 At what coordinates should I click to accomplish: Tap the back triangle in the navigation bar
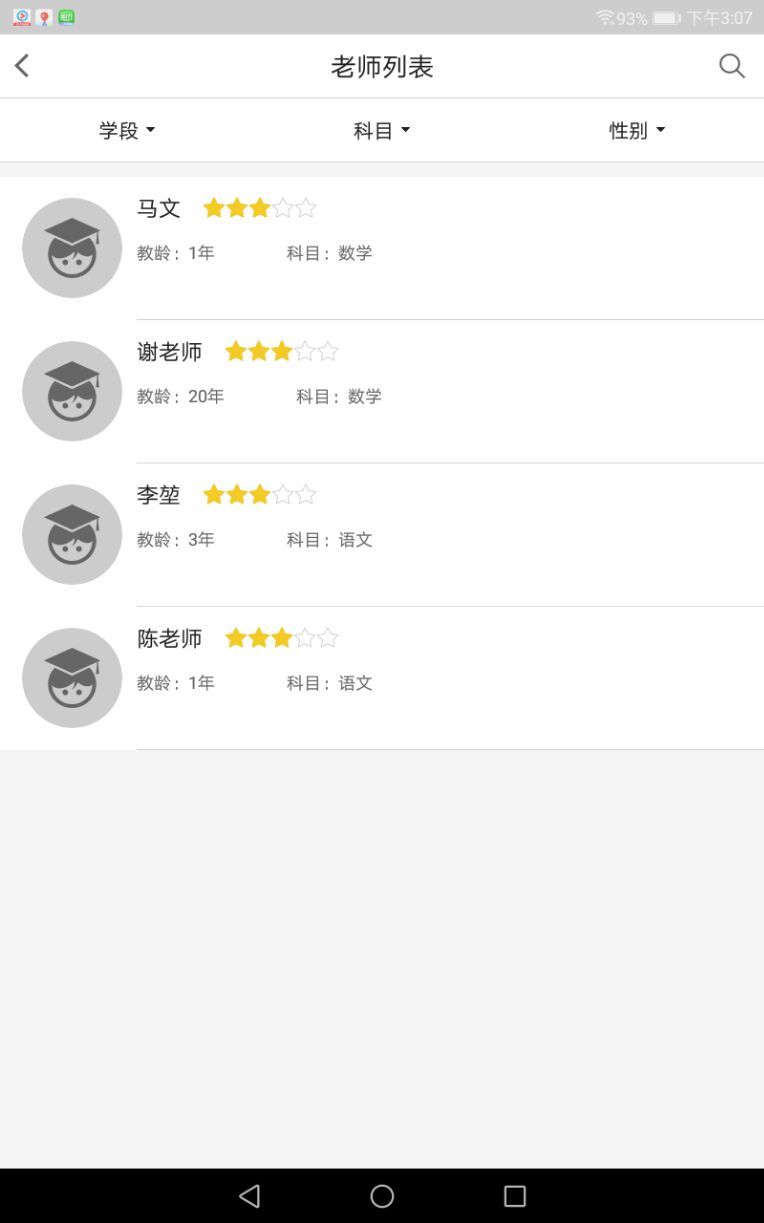coord(249,1195)
